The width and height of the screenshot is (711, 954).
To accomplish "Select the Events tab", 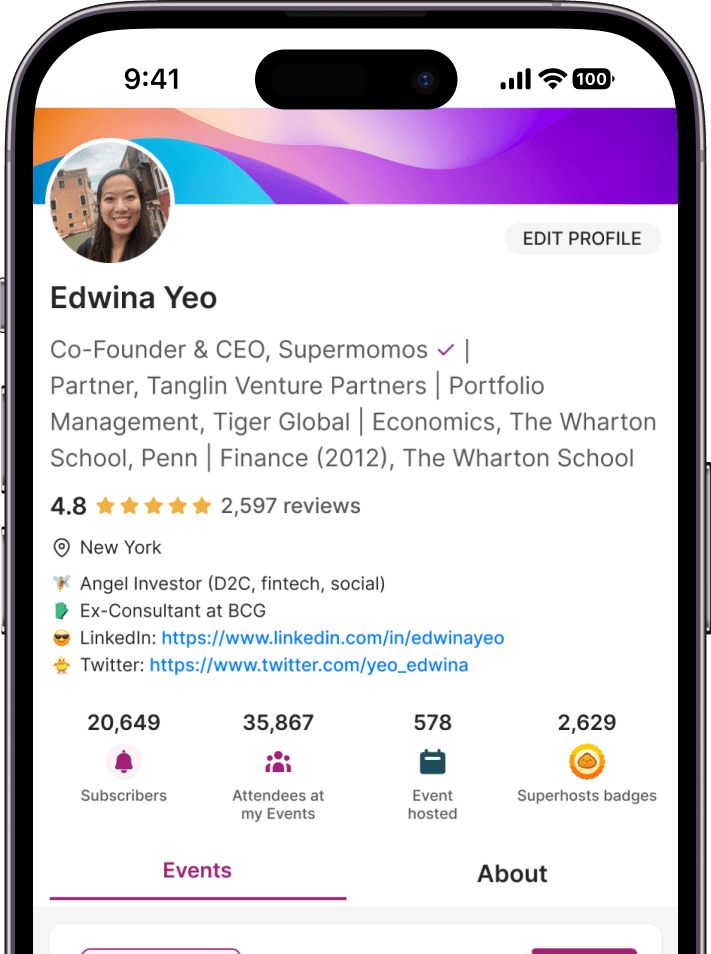I will 197,870.
